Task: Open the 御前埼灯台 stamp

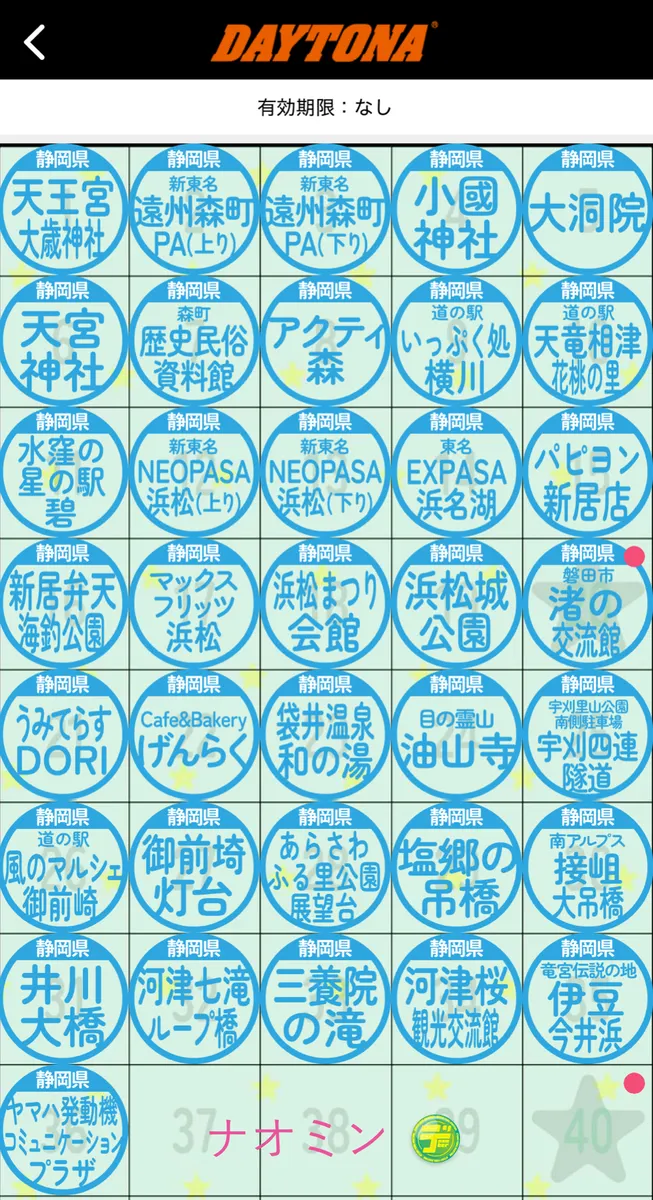Action: pos(195,869)
